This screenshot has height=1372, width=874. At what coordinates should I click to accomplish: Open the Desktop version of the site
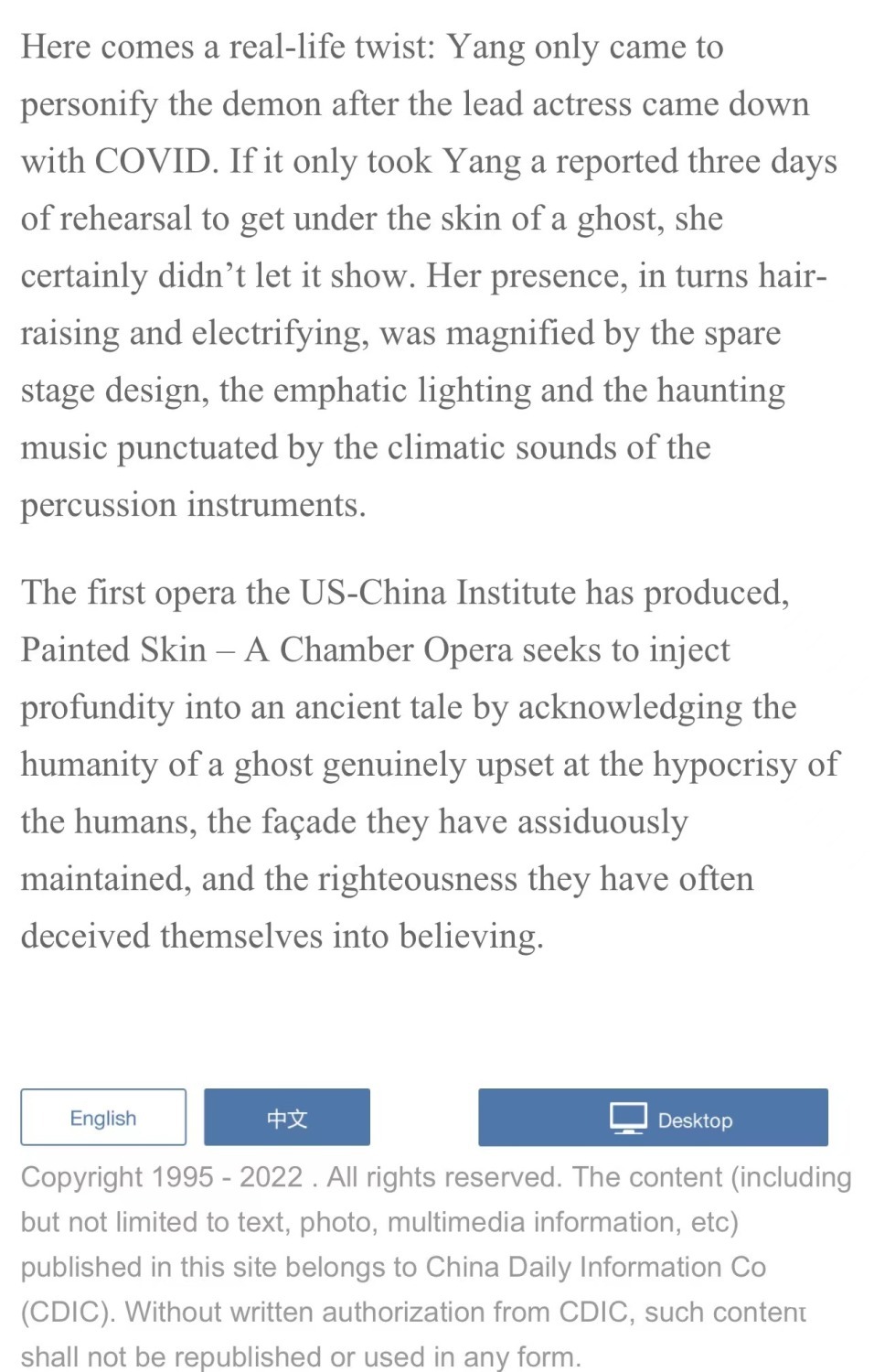[653, 1117]
